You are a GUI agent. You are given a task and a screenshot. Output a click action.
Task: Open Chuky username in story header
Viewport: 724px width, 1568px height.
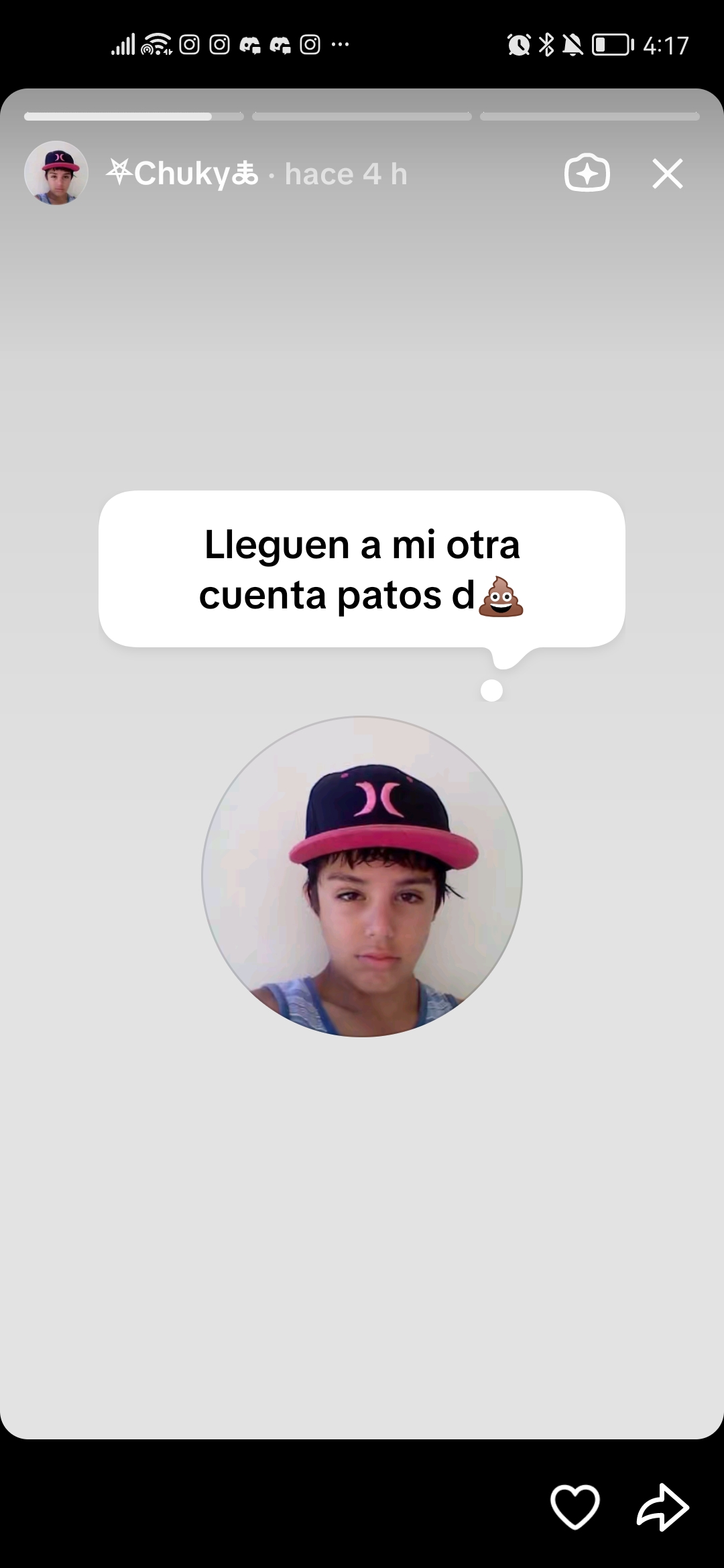(x=182, y=174)
